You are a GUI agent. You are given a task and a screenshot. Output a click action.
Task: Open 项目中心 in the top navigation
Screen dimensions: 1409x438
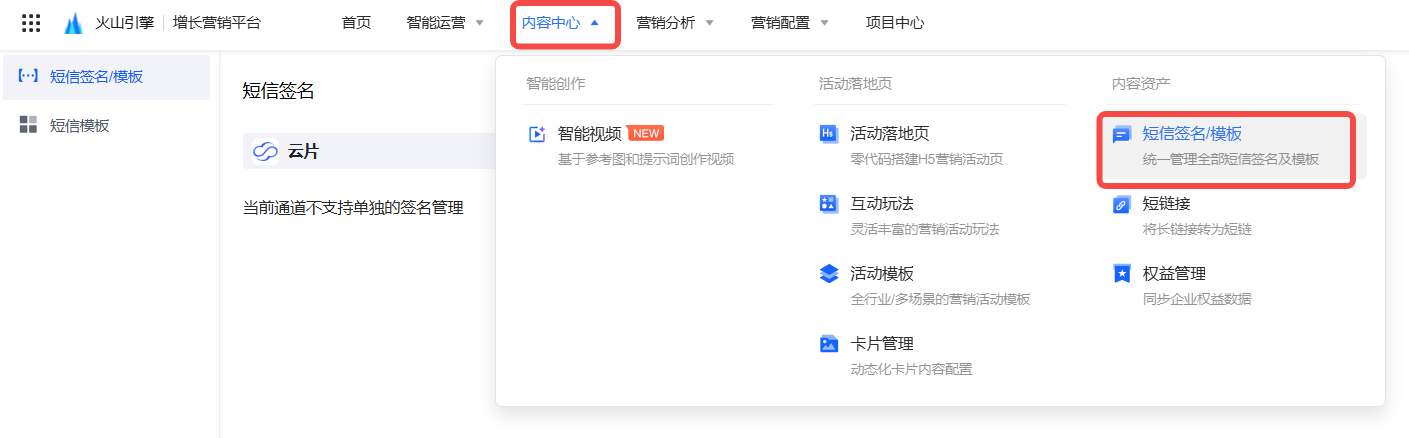[894, 23]
